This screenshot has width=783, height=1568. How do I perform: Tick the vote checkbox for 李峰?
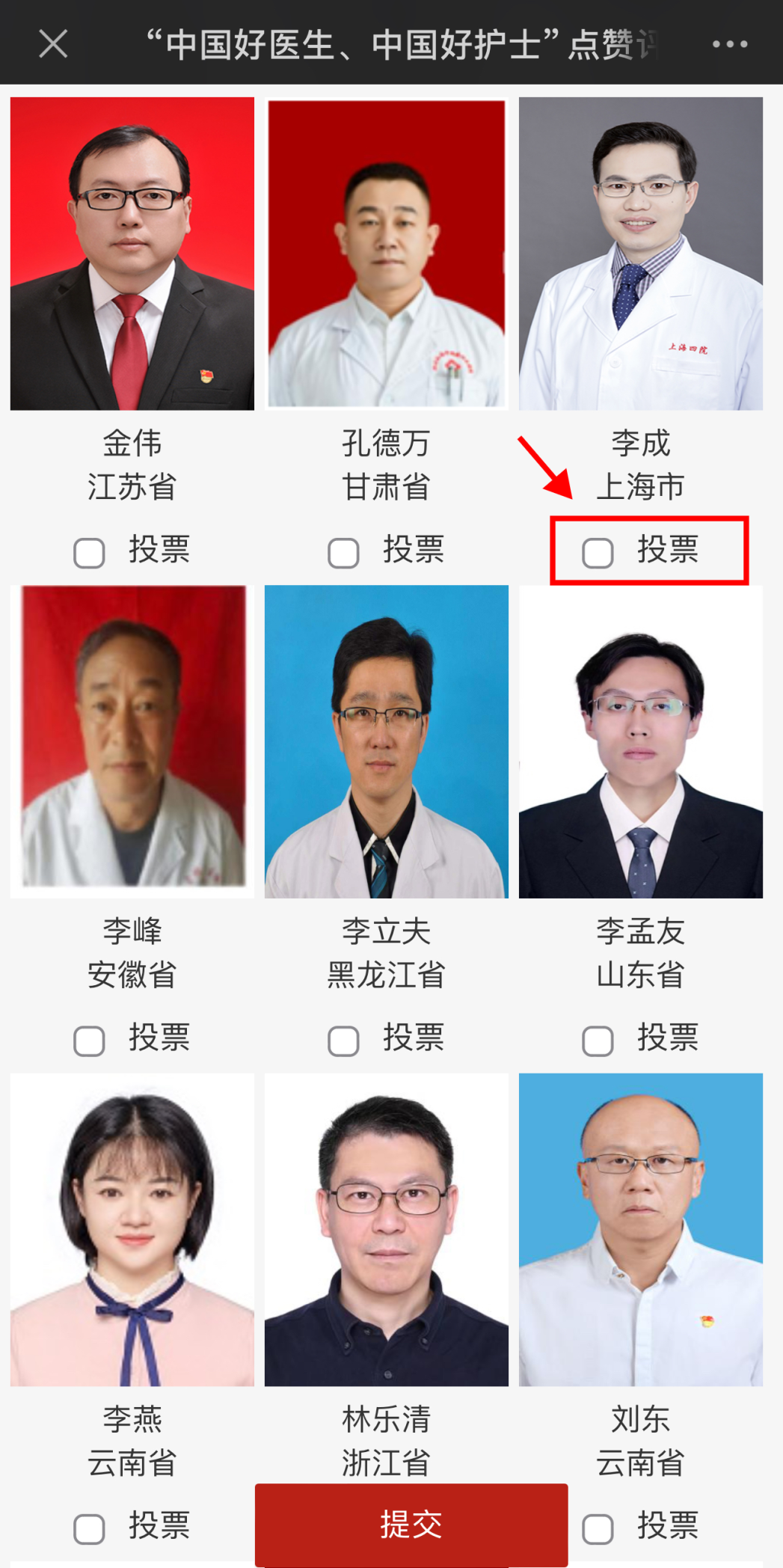coord(89,1041)
